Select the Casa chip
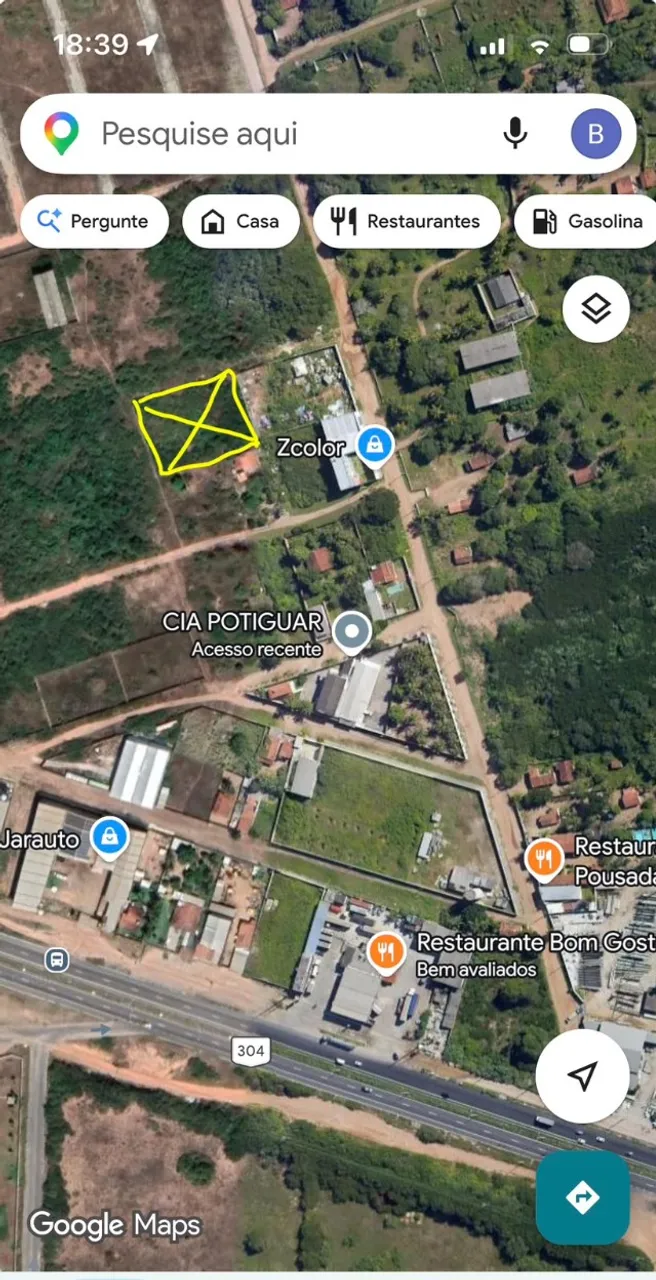 click(x=241, y=221)
